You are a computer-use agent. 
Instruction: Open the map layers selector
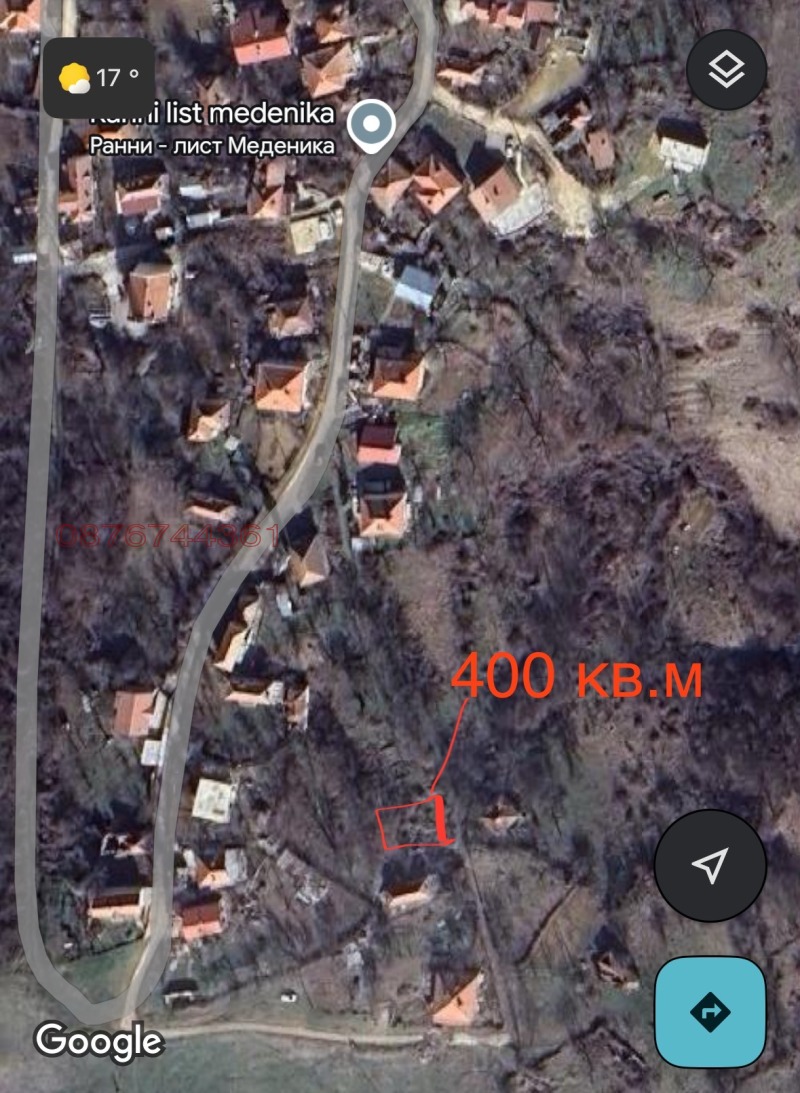pyautogui.click(x=726, y=70)
